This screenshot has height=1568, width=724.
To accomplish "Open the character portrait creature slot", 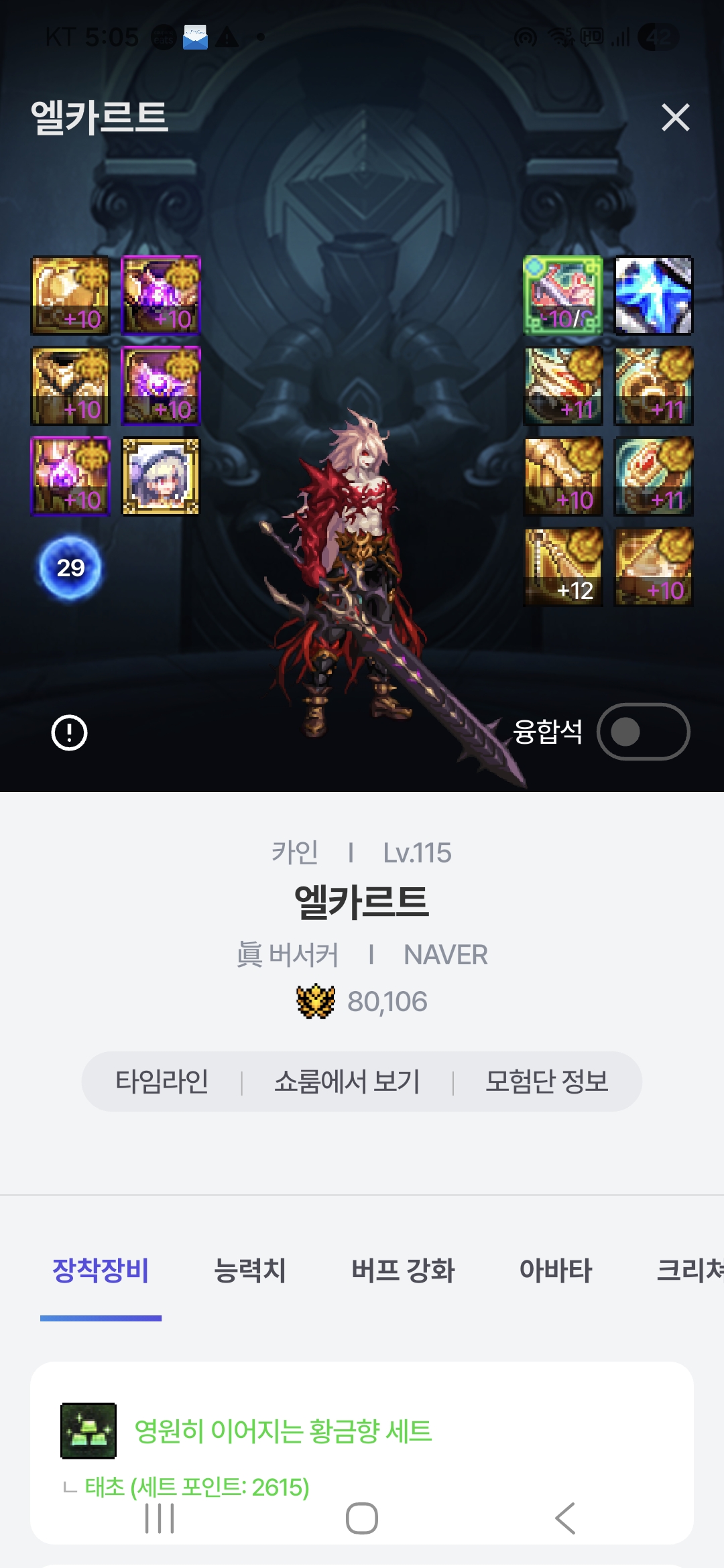I will pyautogui.click(x=160, y=476).
